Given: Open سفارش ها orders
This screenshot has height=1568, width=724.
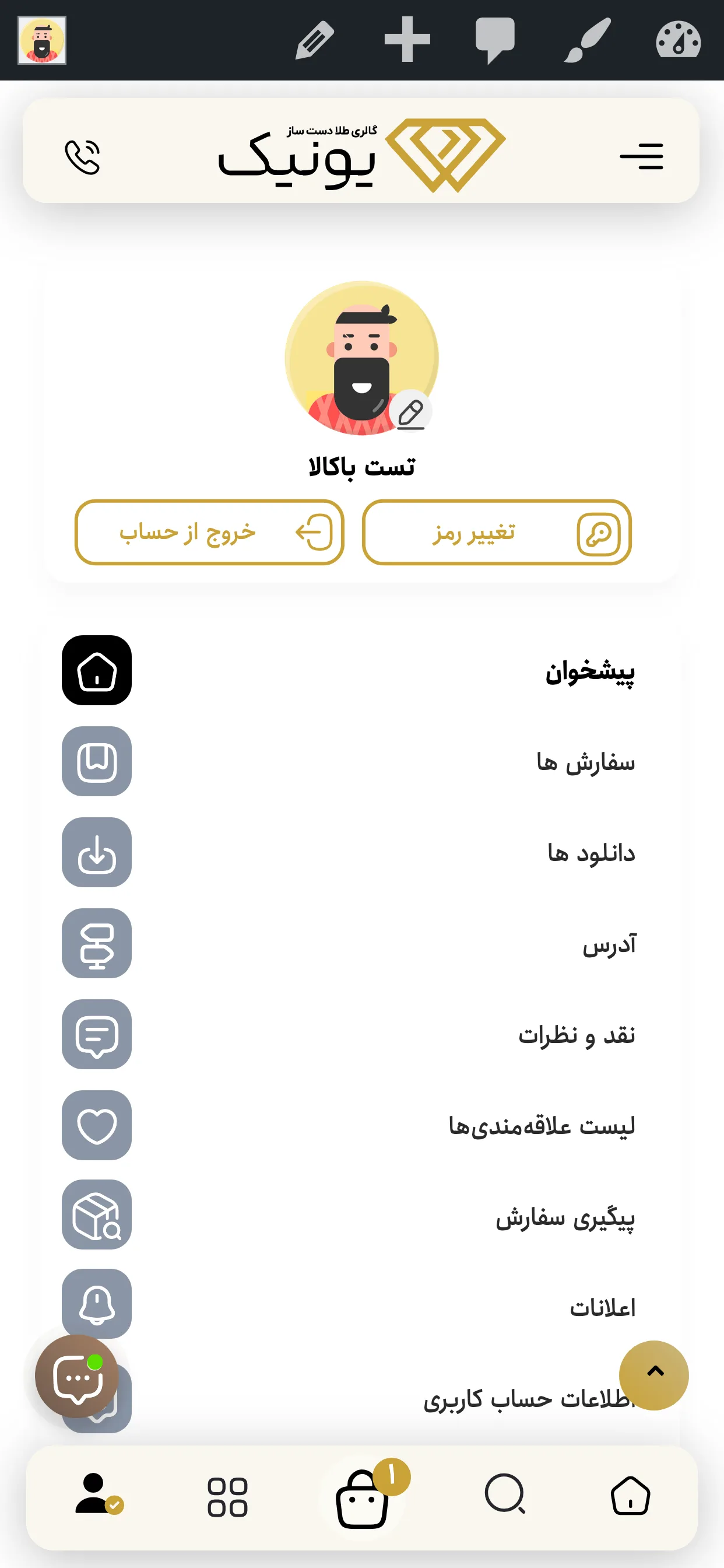Looking at the screenshot, I should coord(585,762).
